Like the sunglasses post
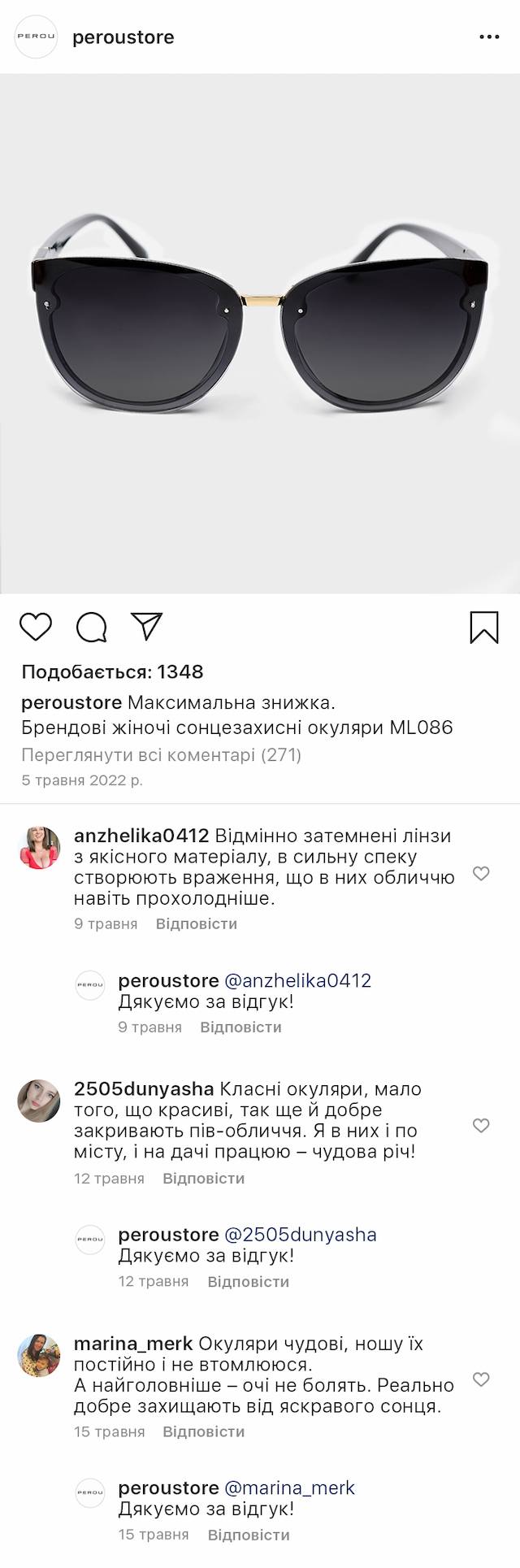The width and height of the screenshot is (520, 1568). point(36,628)
